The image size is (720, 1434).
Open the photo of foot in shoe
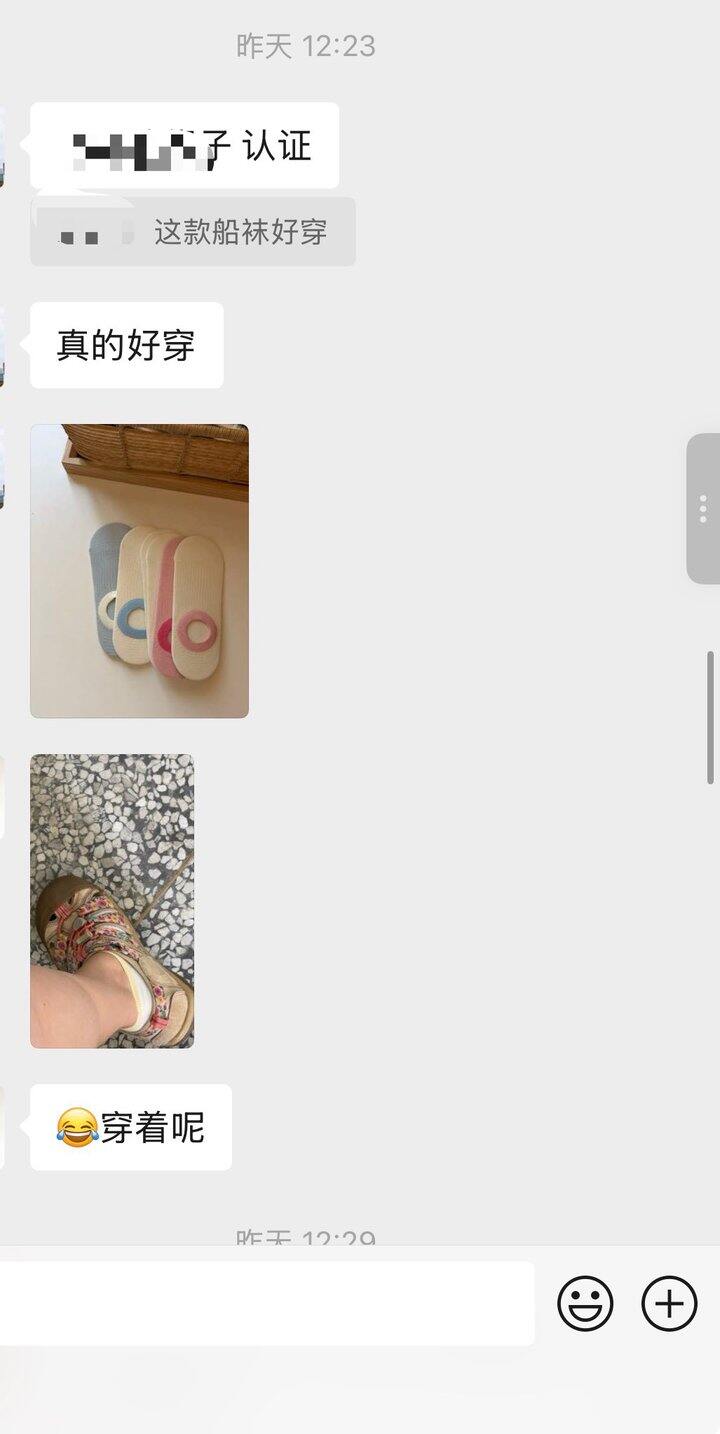click(x=112, y=900)
